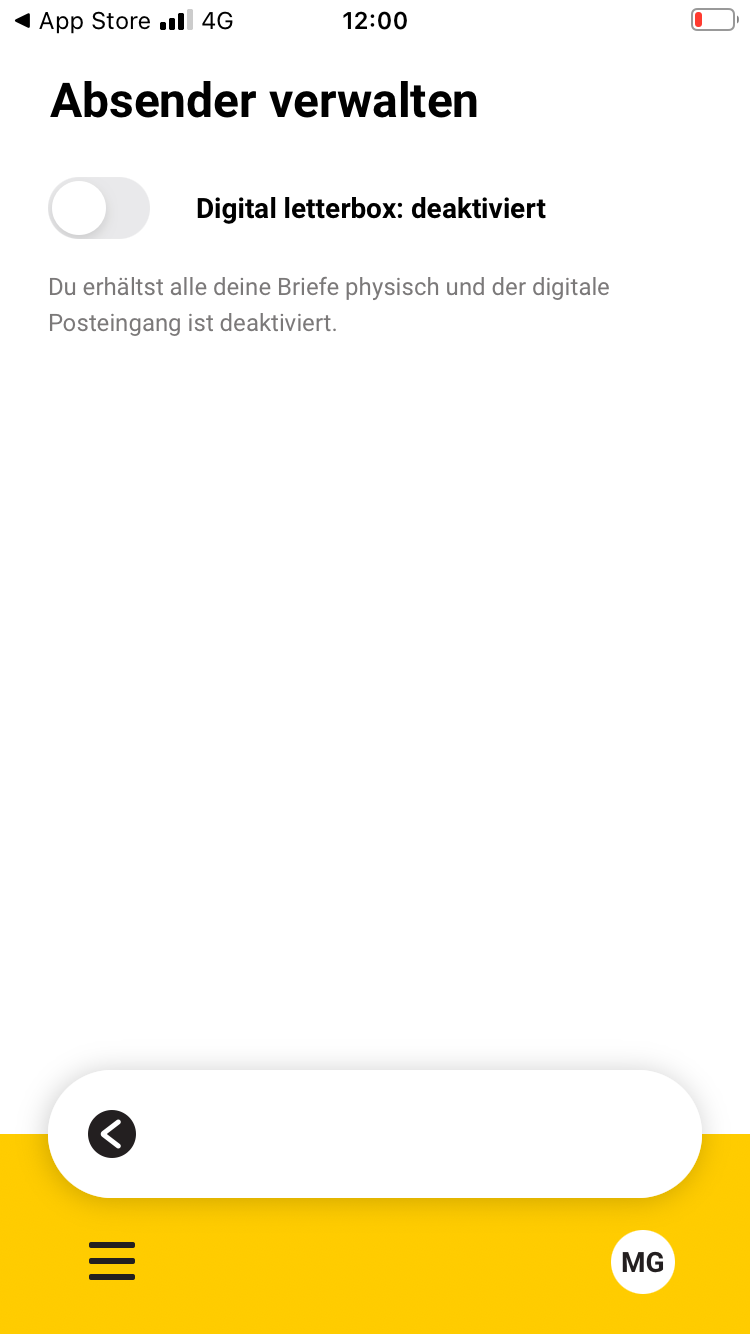Go back using the round arrow button
This screenshot has width=750, height=1334.
(x=112, y=1134)
